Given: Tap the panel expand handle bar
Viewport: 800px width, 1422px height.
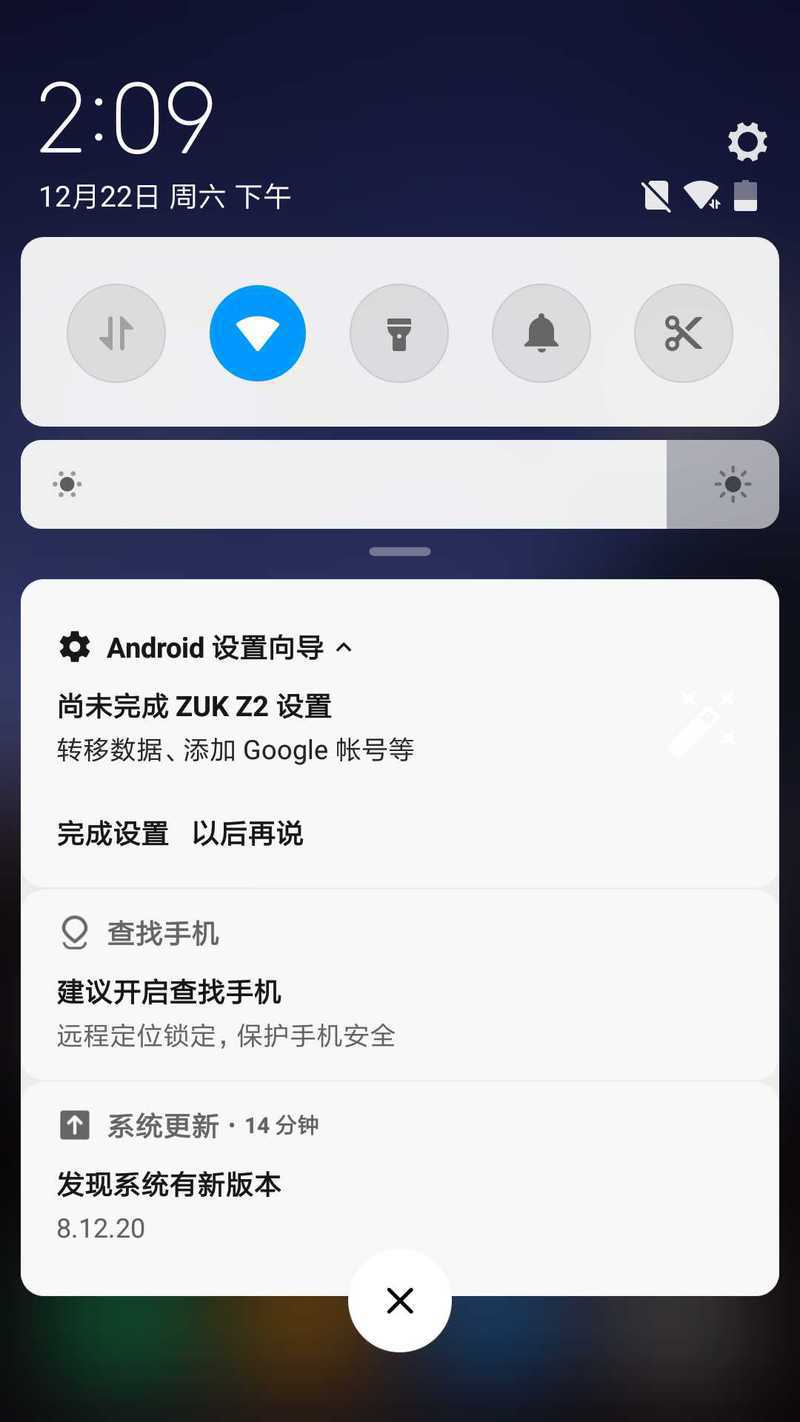Looking at the screenshot, I should pyautogui.click(x=400, y=552).
